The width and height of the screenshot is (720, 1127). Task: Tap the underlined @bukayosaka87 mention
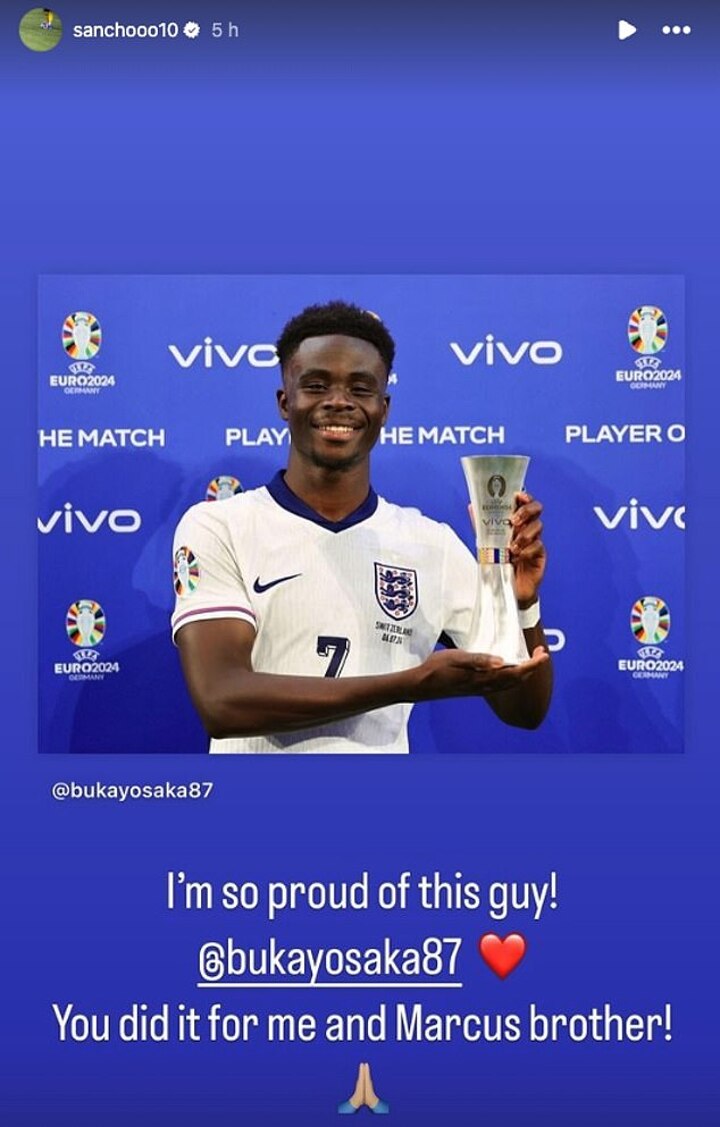pos(330,958)
